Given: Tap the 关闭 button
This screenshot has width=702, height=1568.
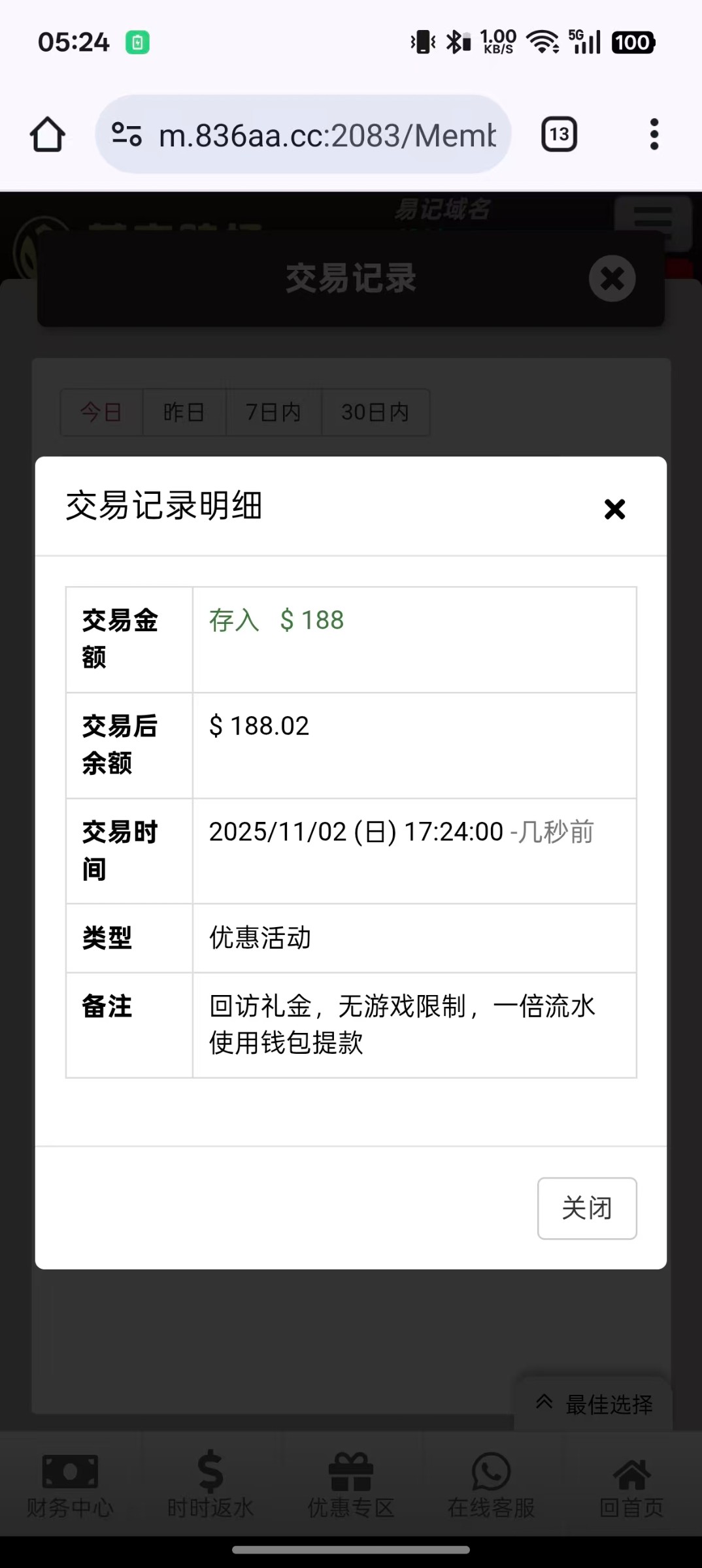Looking at the screenshot, I should click(586, 1208).
